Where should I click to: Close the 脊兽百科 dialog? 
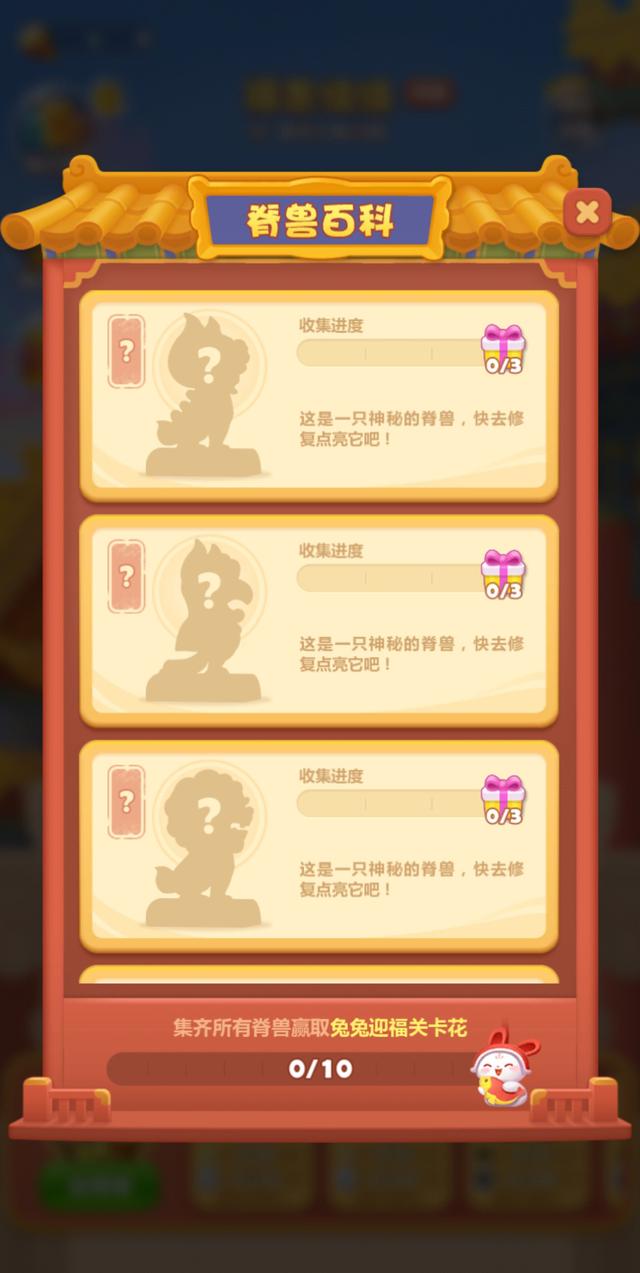(x=587, y=212)
